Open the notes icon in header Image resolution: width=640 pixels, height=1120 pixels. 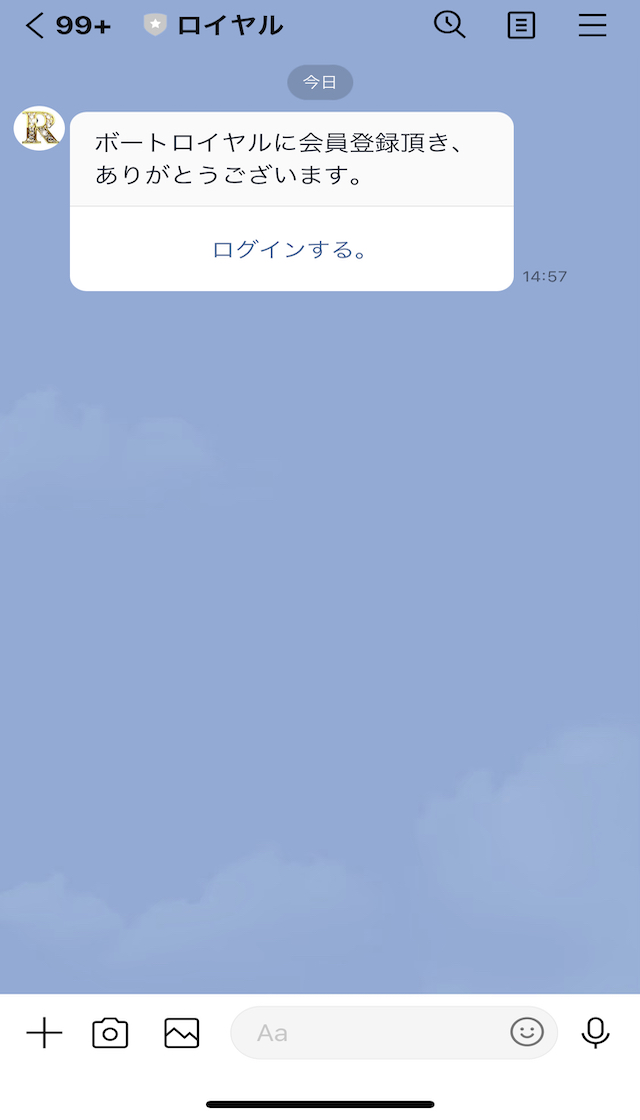tap(521, 26)
